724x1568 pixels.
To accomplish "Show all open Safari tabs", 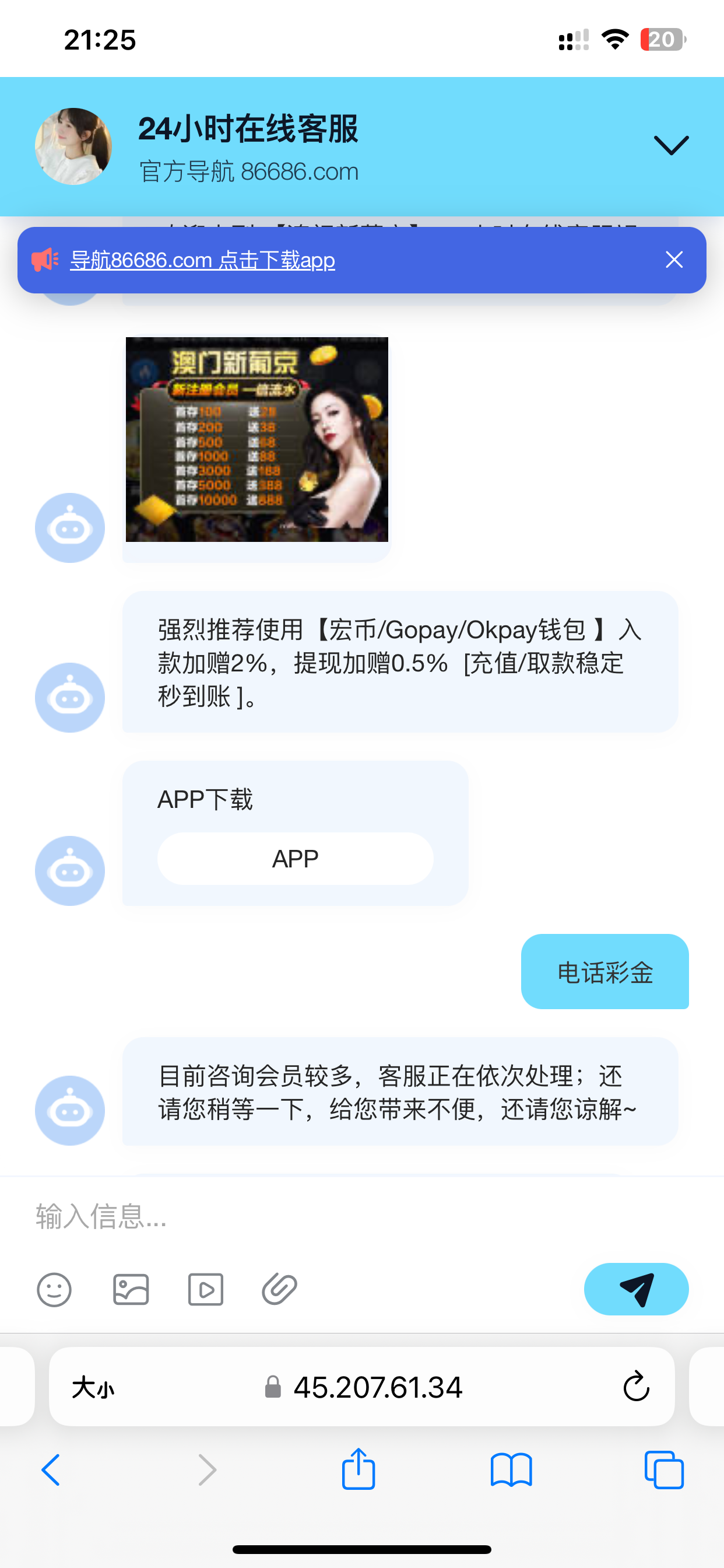I will 664,1470.
